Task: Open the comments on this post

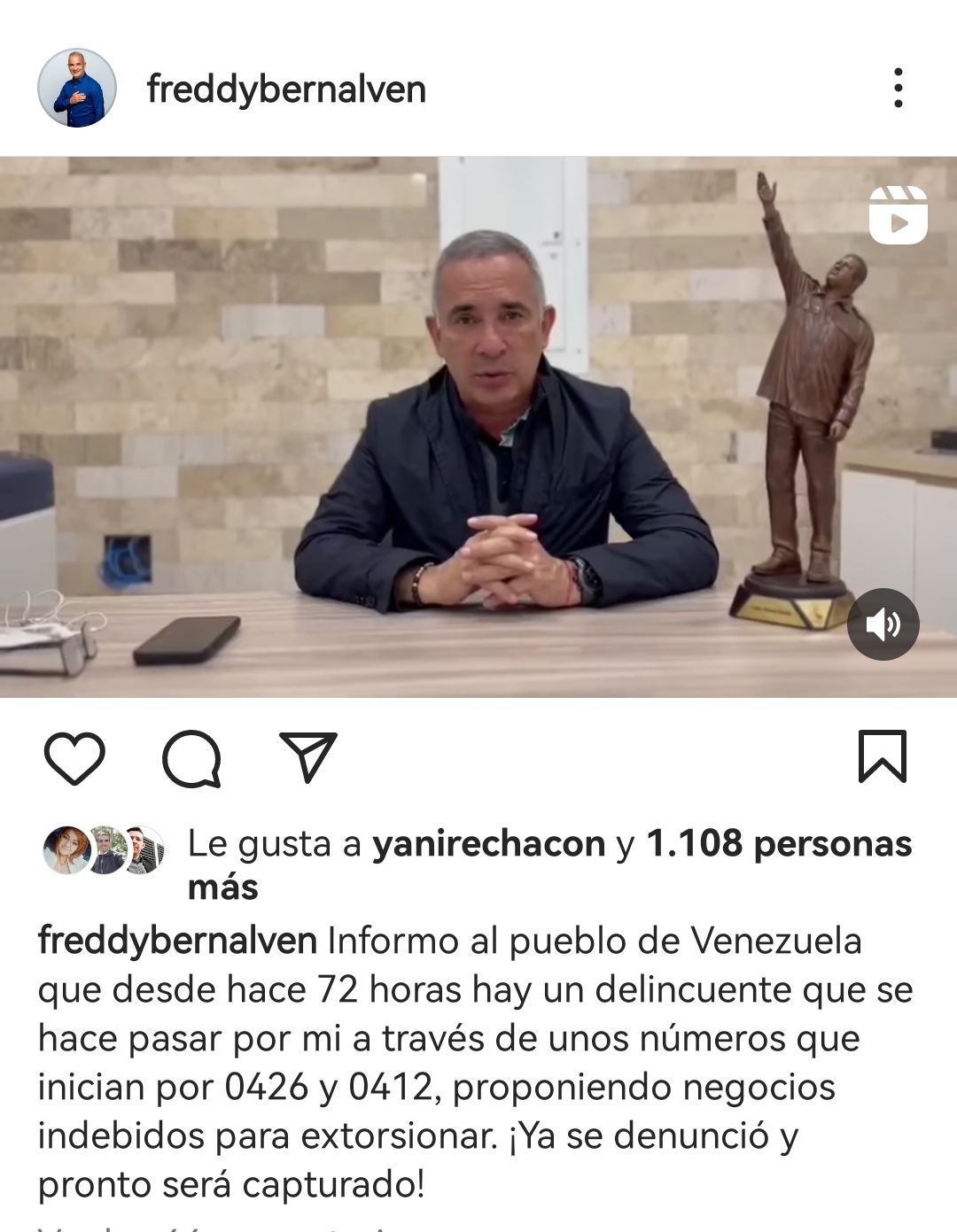Action: pos(191,758)
